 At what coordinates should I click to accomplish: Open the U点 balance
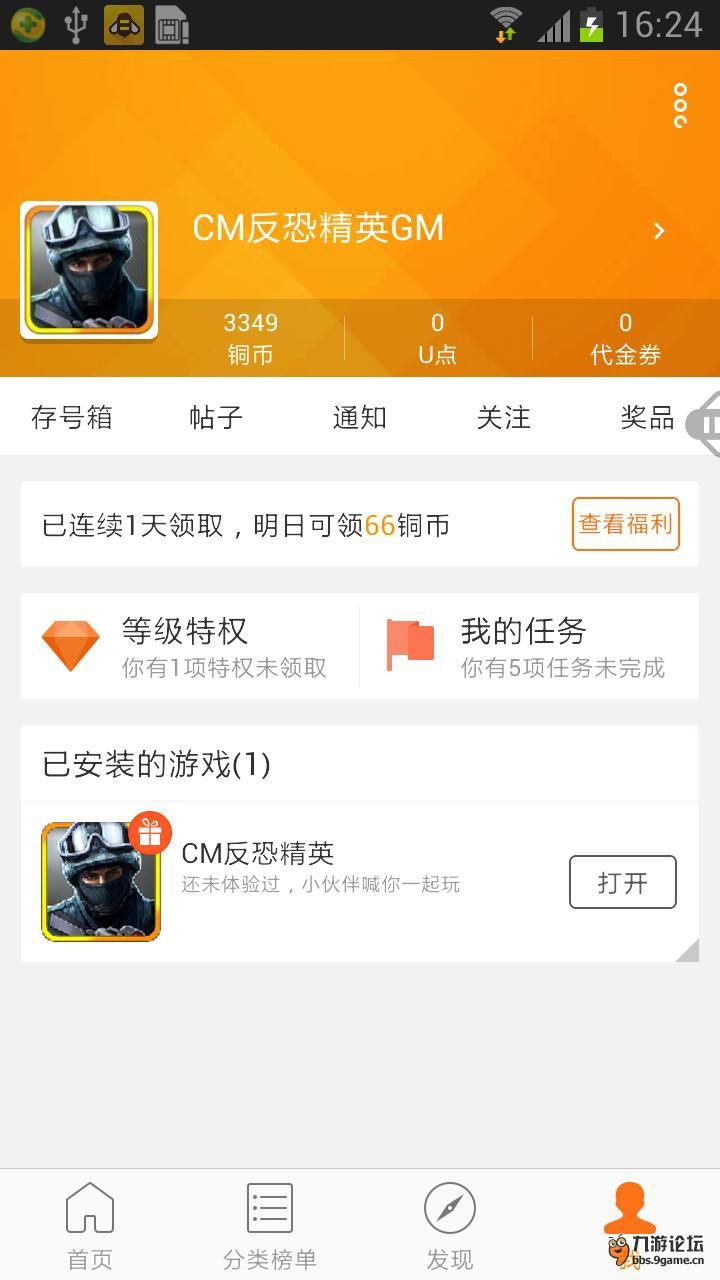pos(437,338)
